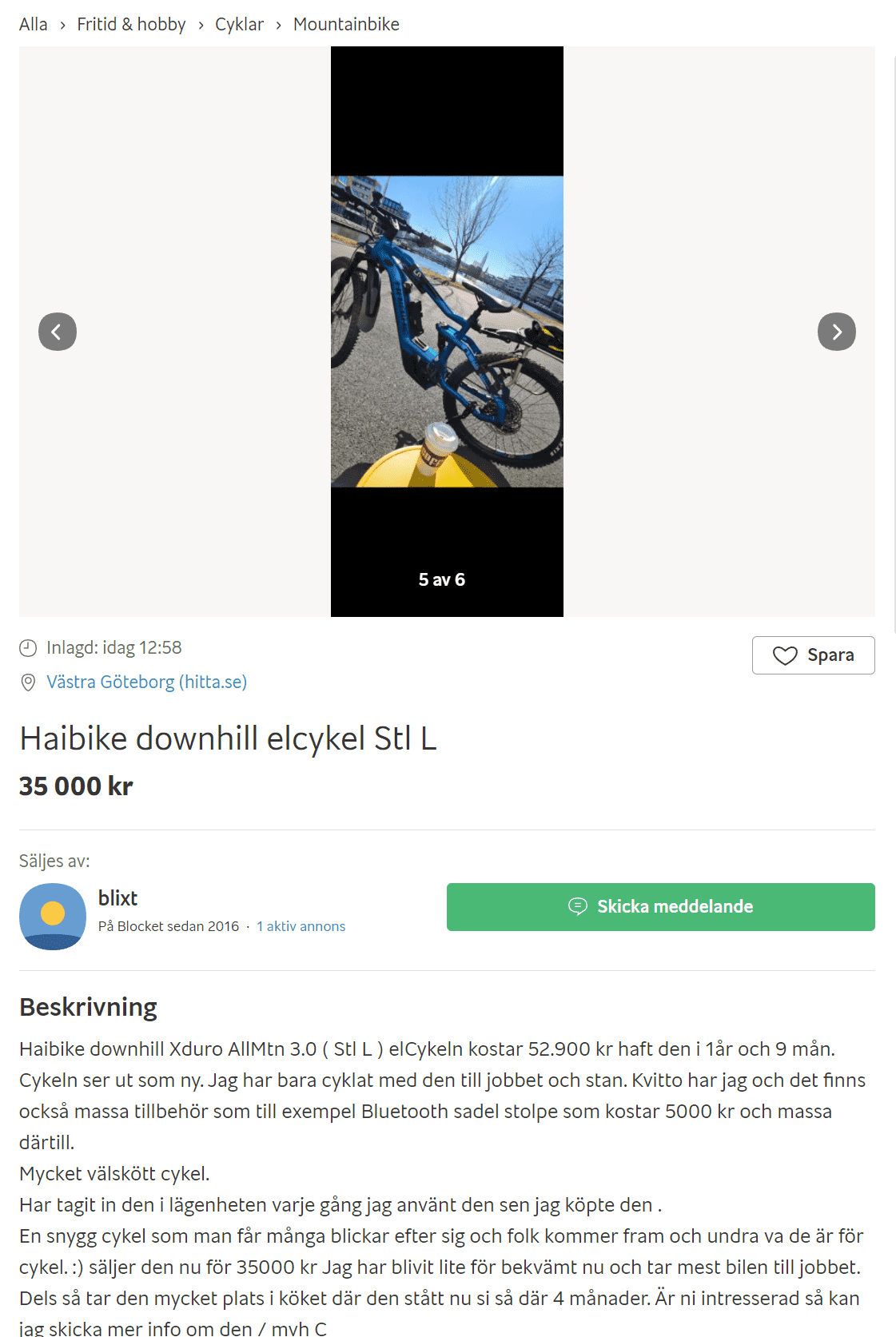Open Västra Göteborg location on hitta.se

pos(146,682)
